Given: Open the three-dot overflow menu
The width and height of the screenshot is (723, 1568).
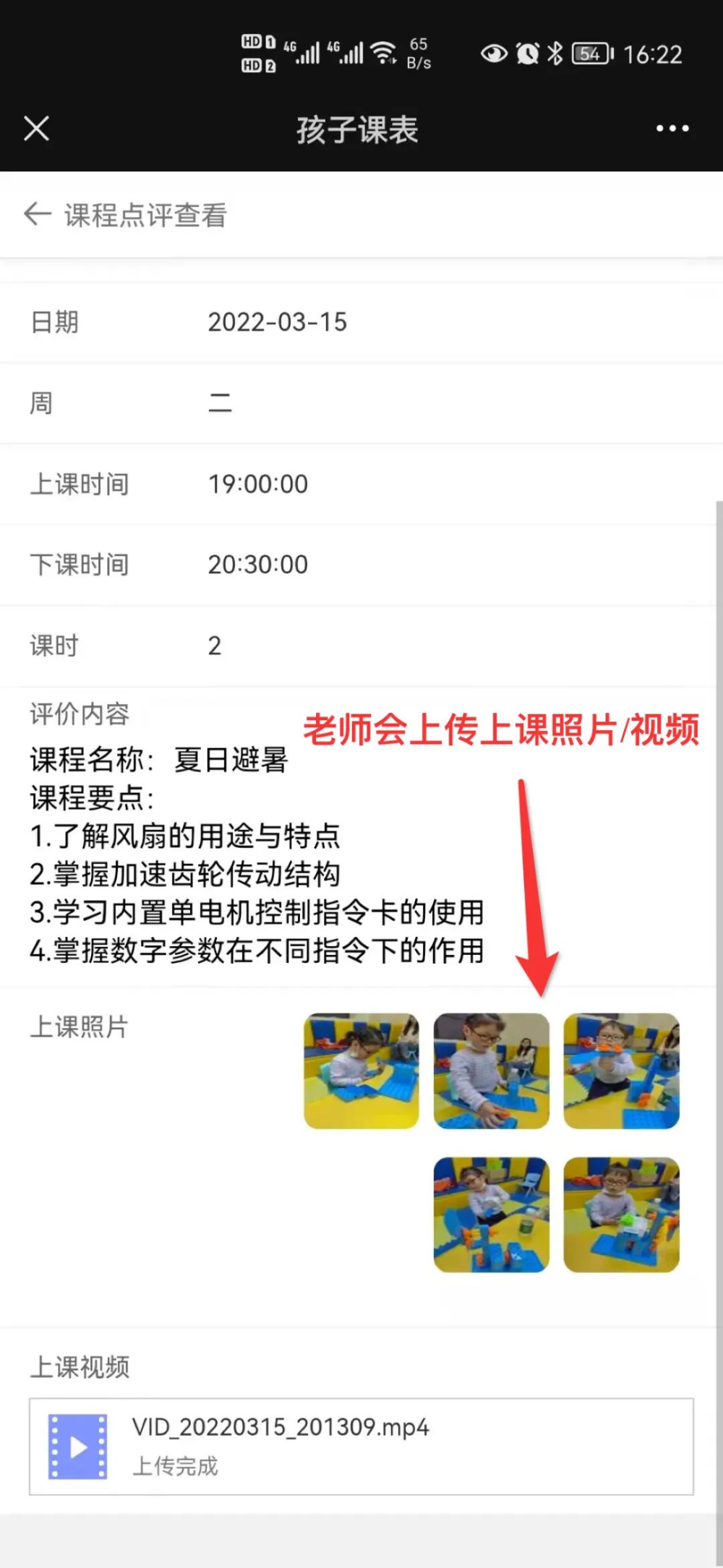Looking at the screenshot, I should (x=672, y=129).
